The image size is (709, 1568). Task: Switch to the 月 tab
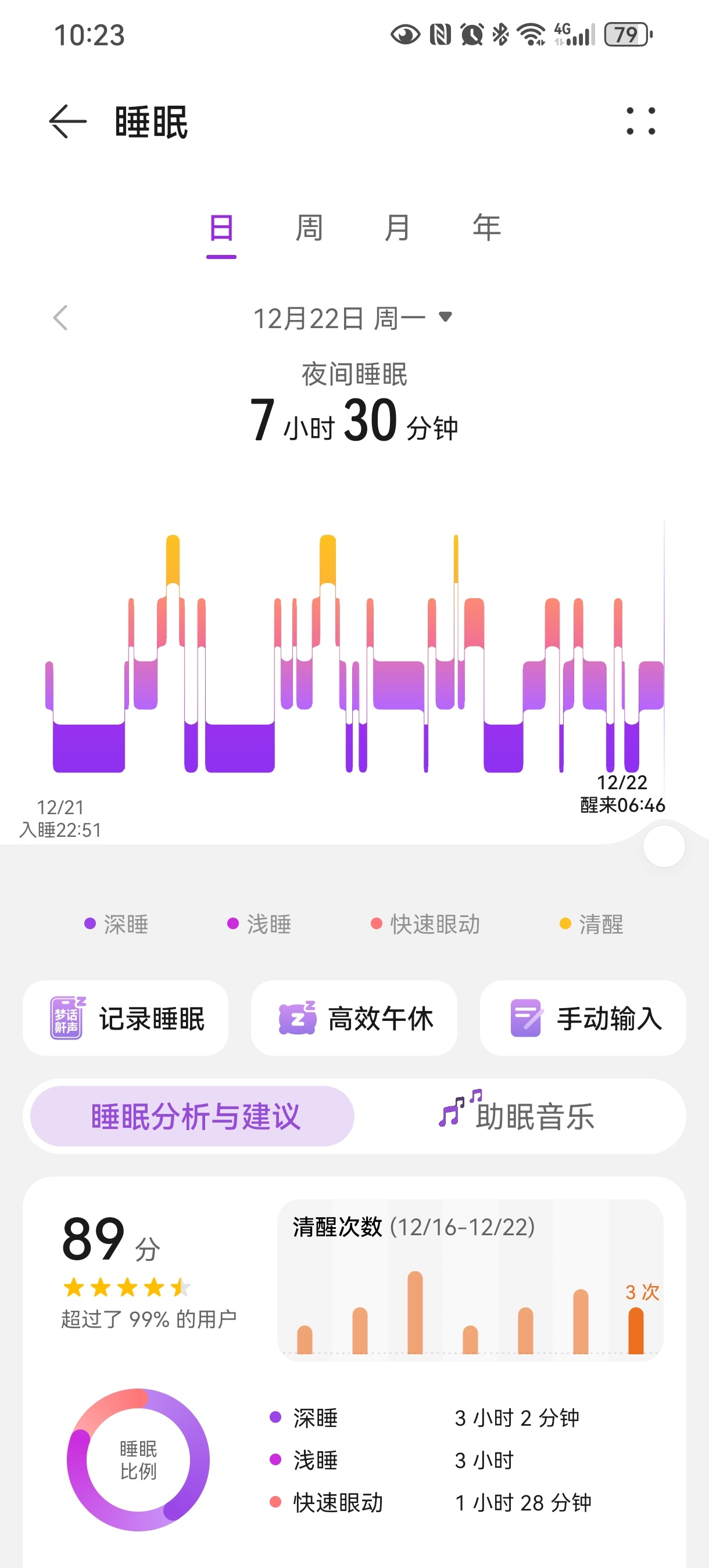(x=398, y=228)
